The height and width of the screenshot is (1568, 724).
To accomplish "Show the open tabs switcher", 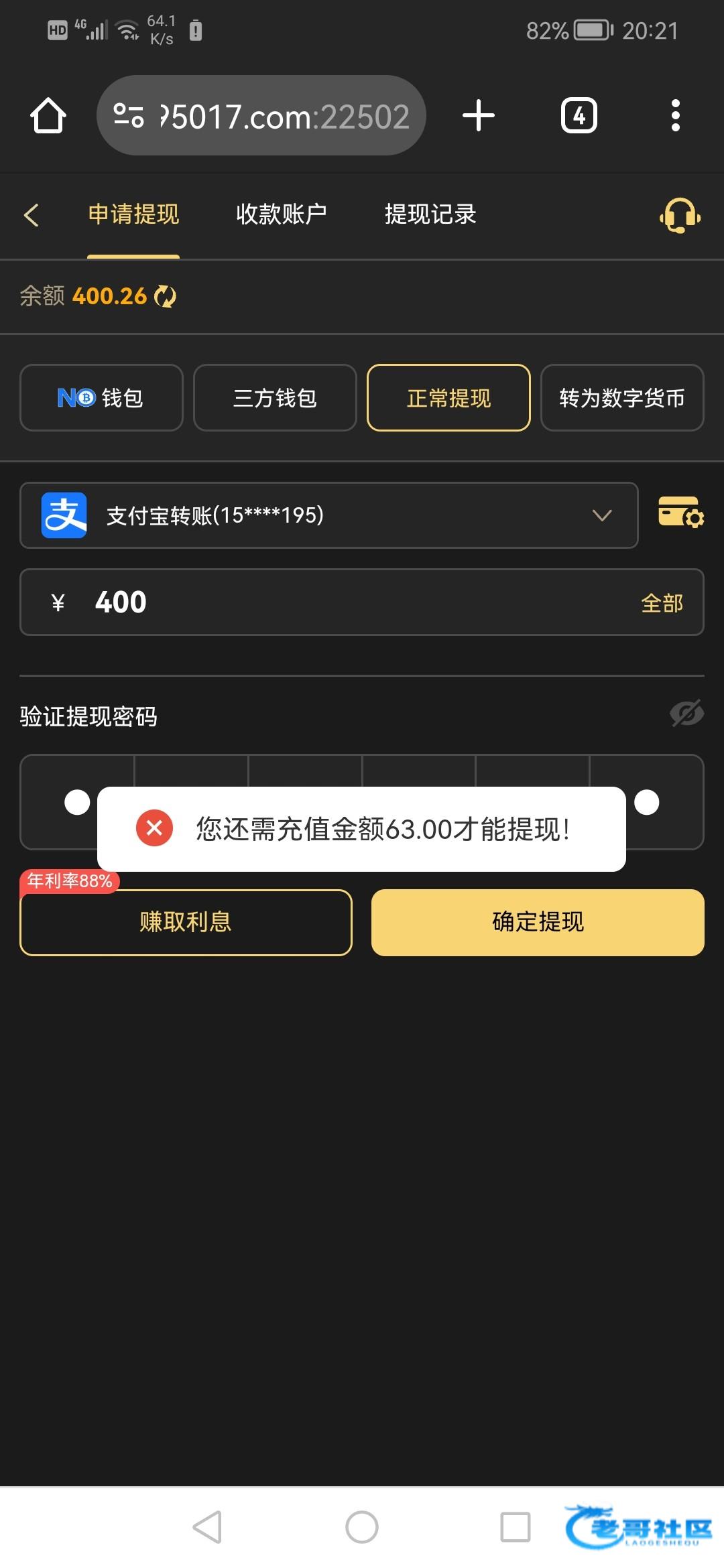I will tap(579, 116).
